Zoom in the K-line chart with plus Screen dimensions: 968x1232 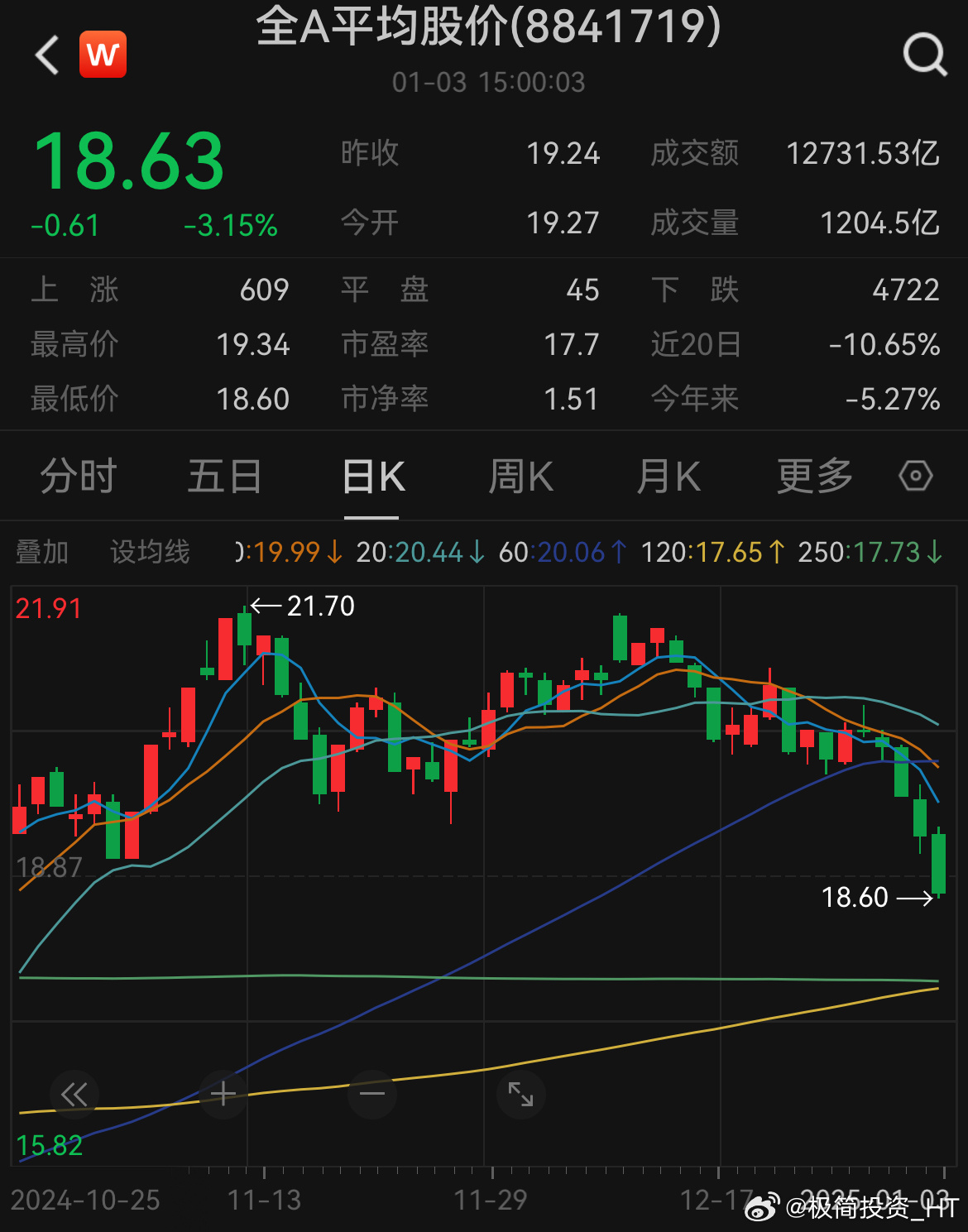[223, 1095]
